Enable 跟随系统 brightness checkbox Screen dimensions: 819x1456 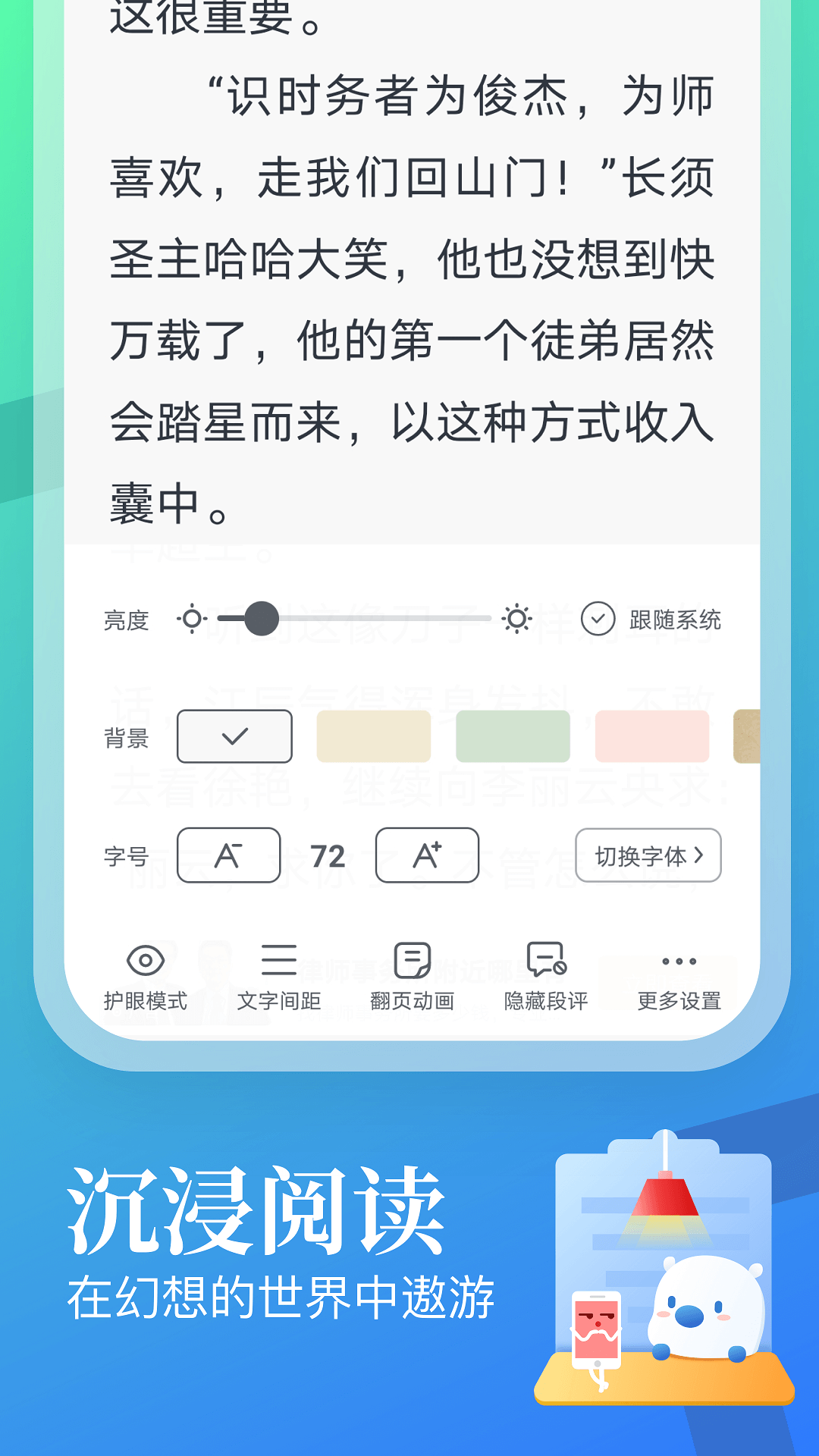[600, 619]
